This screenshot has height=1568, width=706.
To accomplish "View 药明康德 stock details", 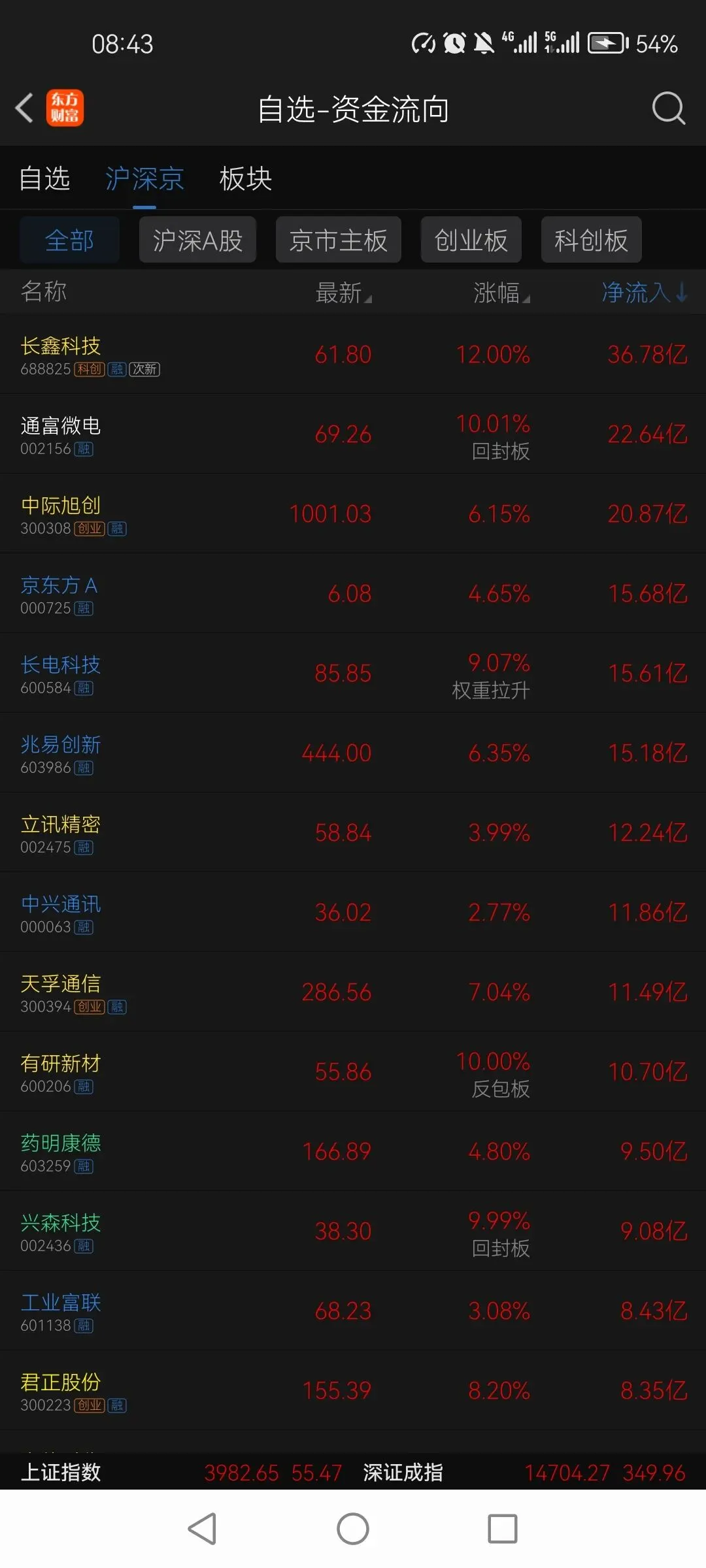I will (353, 1151).
